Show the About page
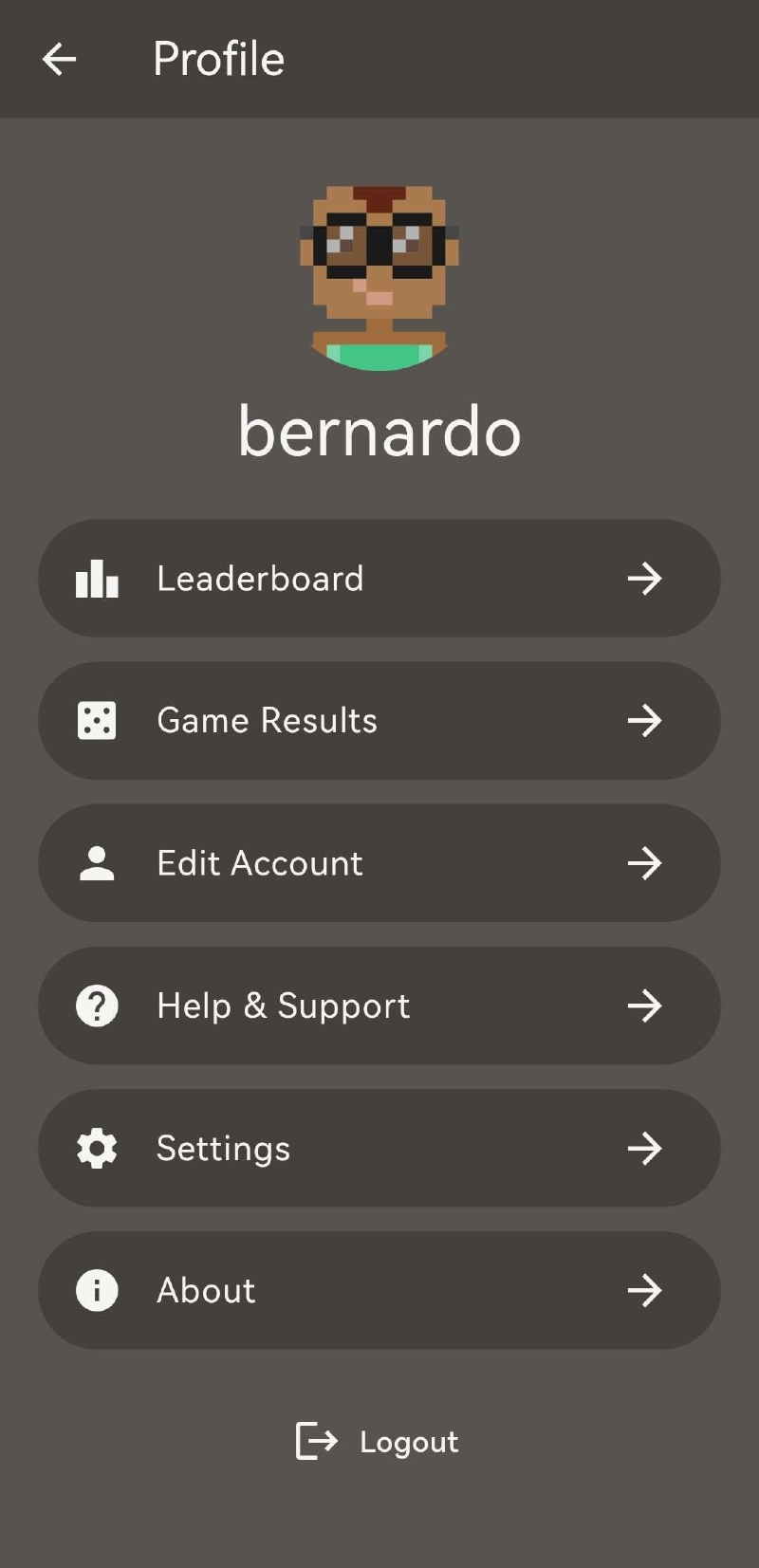The image size is (759, 1568). [x=379, y=1290]
